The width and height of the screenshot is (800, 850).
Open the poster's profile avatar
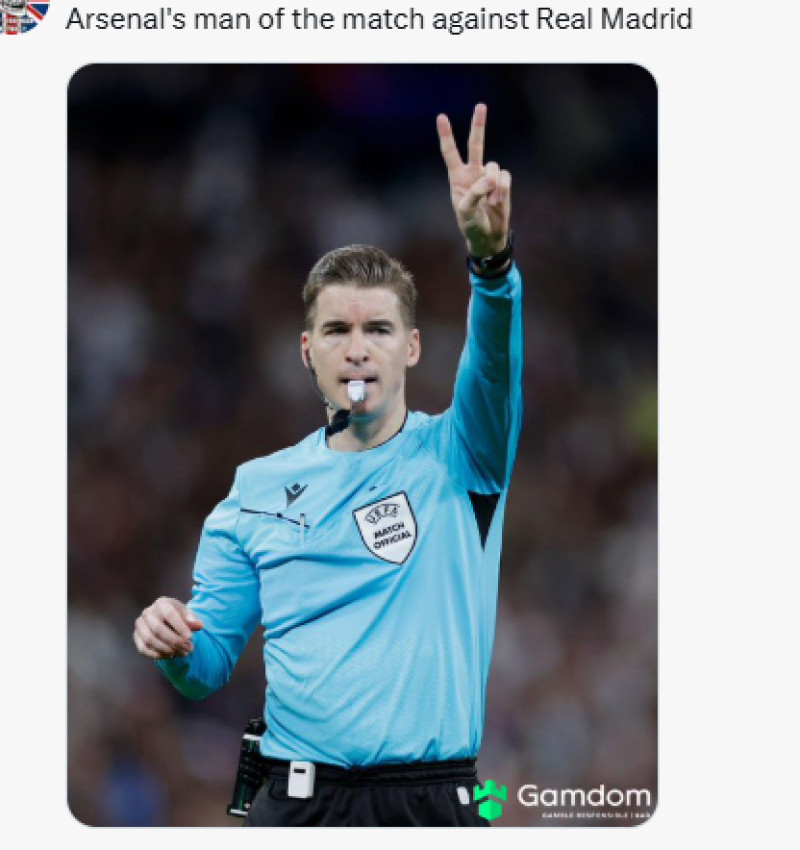[x=24, y=15]
